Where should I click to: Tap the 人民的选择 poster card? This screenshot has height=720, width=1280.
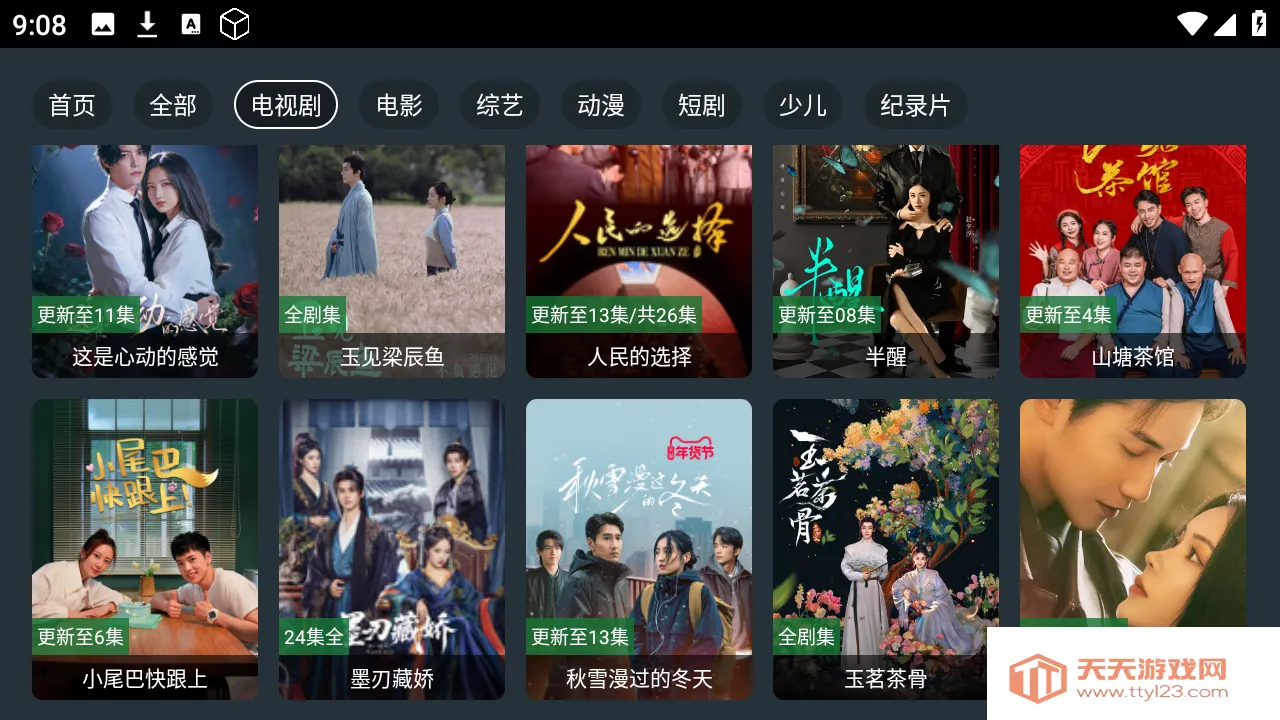639,261
